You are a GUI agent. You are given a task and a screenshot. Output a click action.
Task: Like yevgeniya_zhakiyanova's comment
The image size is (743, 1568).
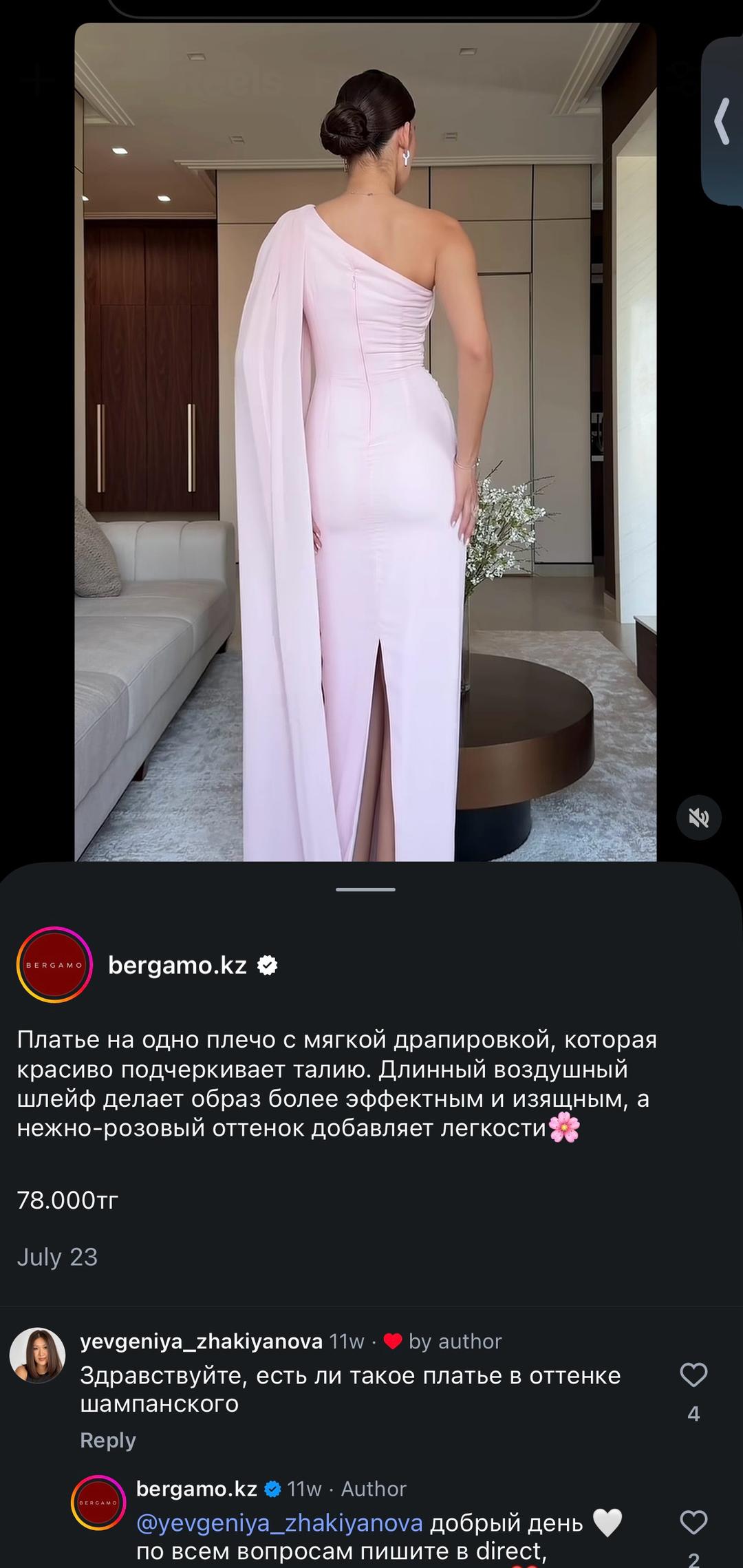pyautogui.click(x=693, y=1375)
